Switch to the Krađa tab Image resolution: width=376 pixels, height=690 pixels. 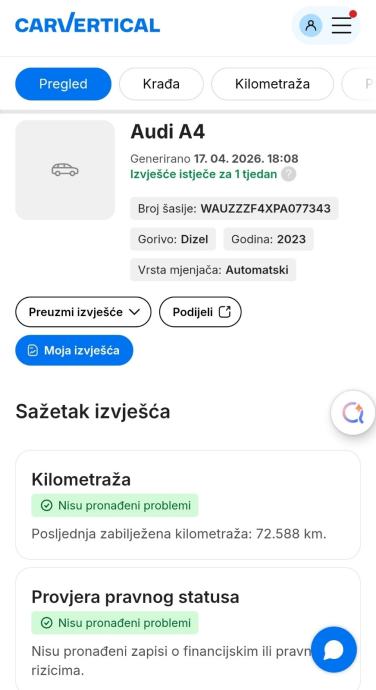click(x=161, y=84)
